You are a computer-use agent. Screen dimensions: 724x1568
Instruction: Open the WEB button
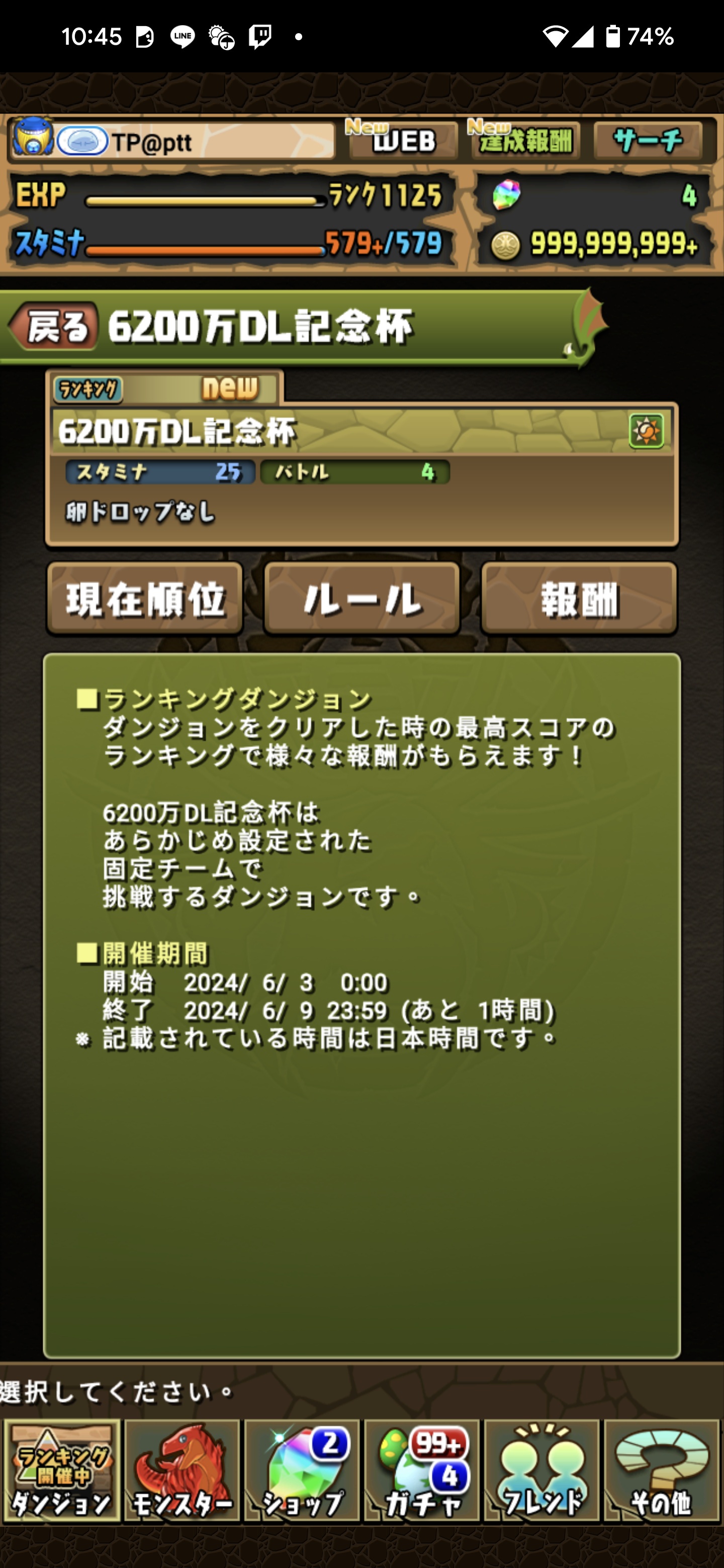point(403,141)
